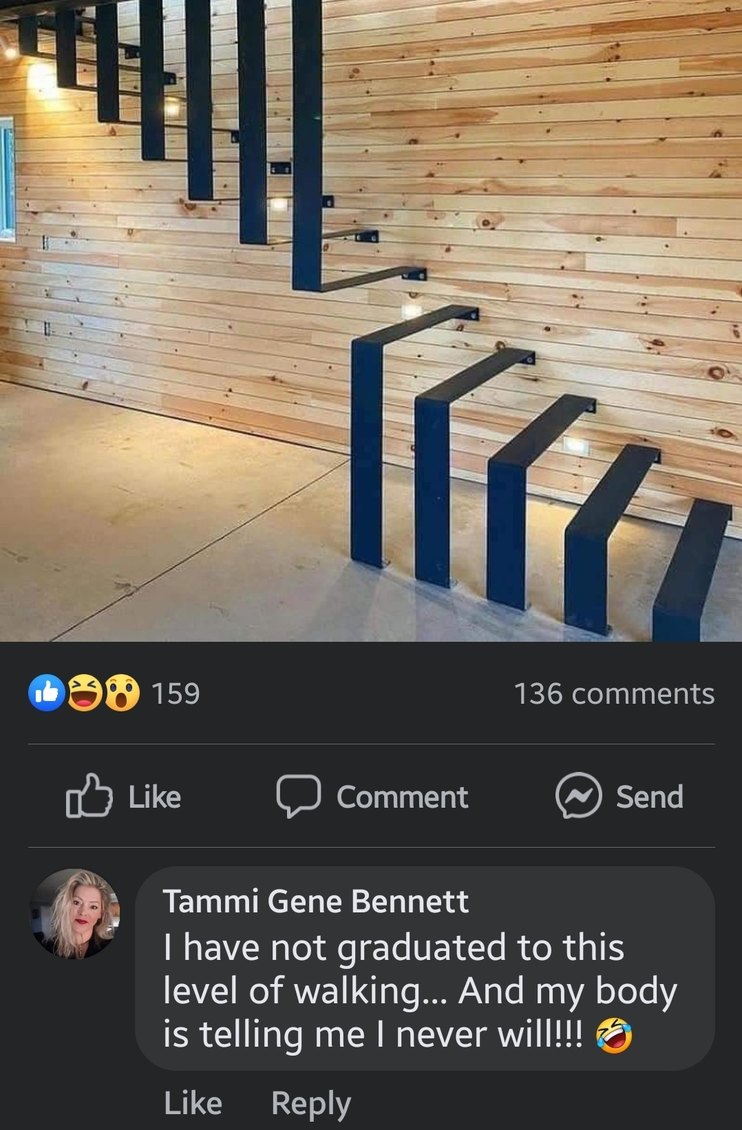
Task: Open Tammi Gene Bennett's profile picture
Action: [x=74, y=913]
